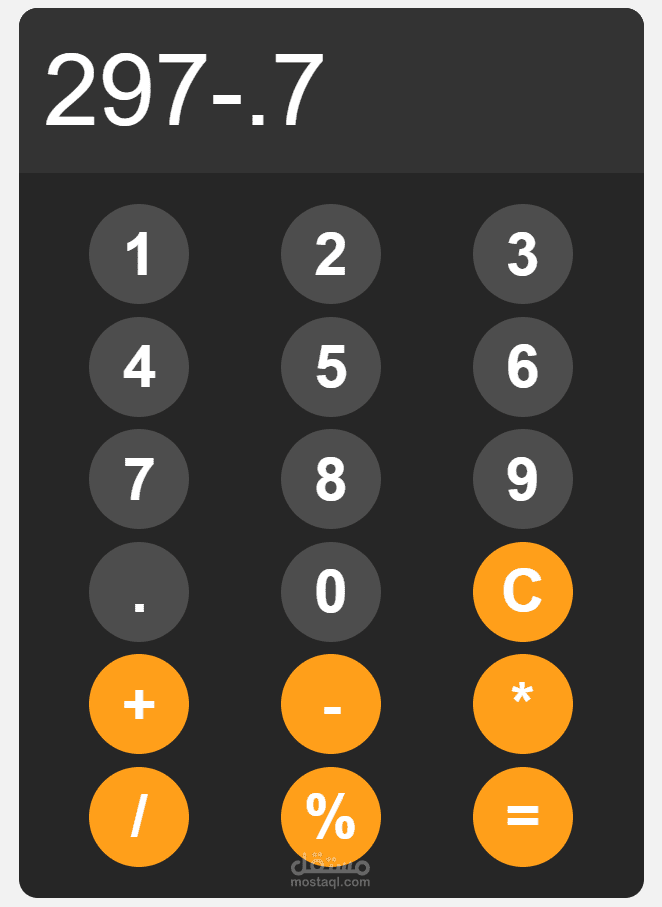The height and width of the screenshot is (907, 662).
Task: Enter digit 2 on the keypad
Action: [x=331, y=254]
